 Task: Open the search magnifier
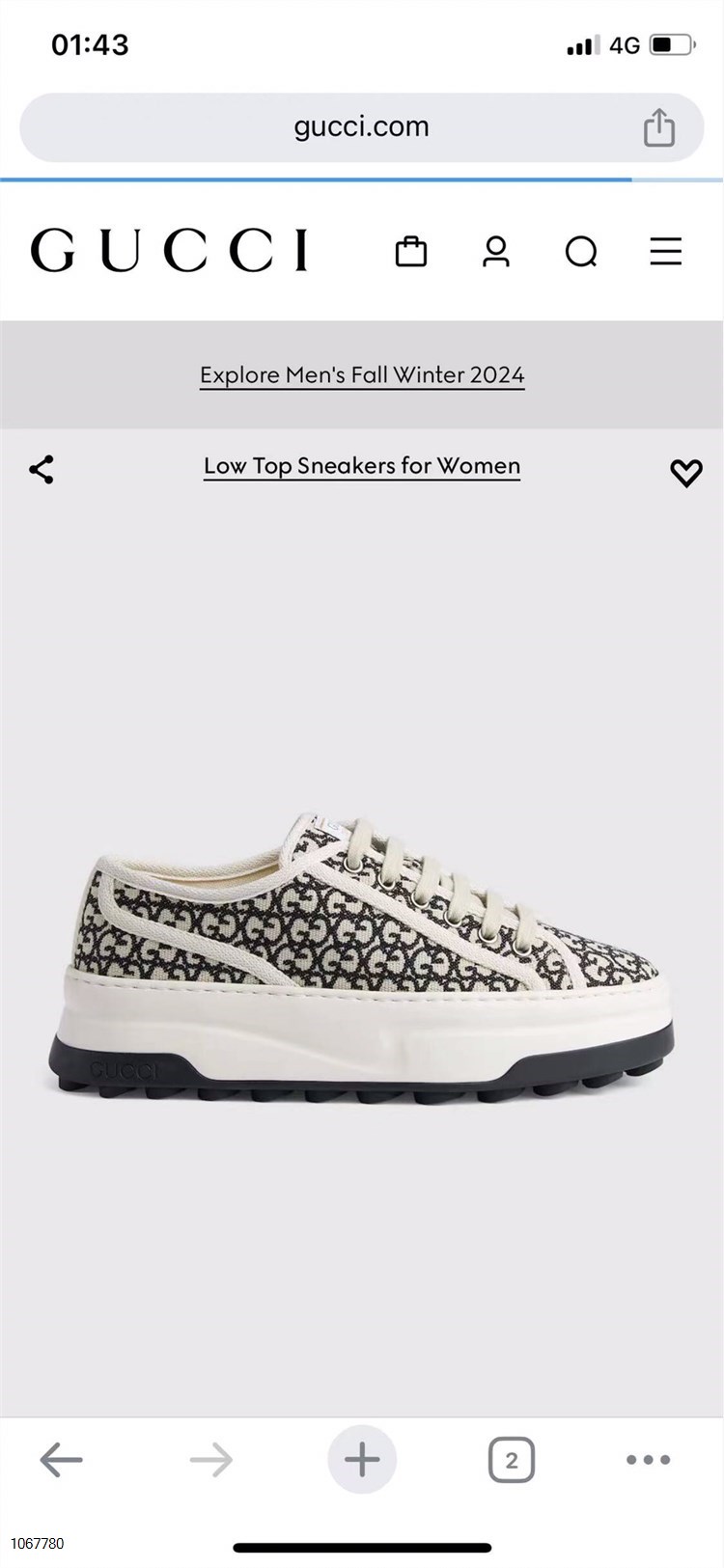click(581, 252)
